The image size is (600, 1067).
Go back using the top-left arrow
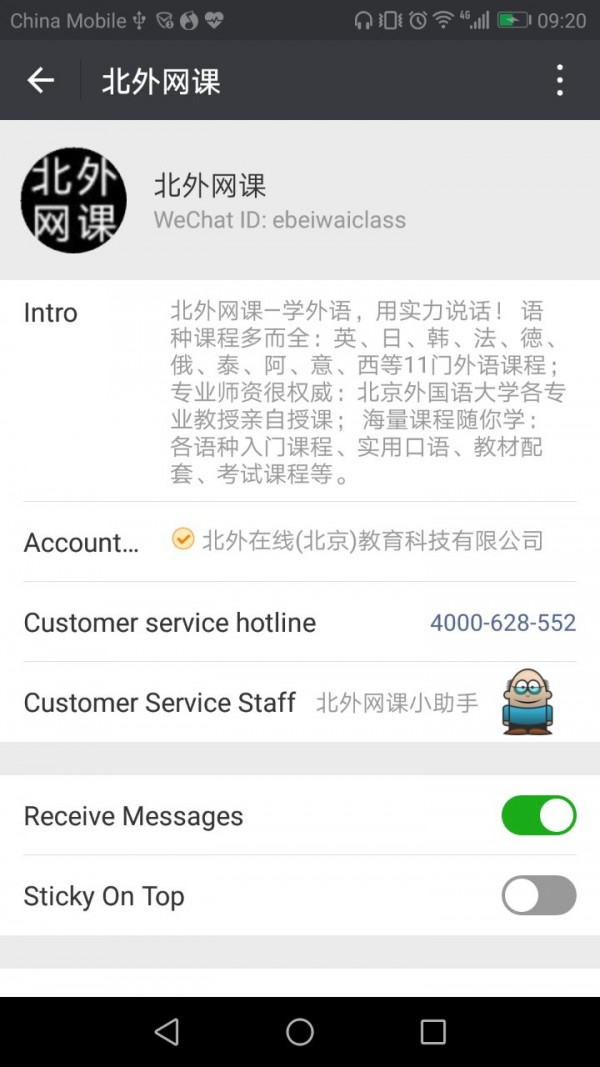point(40,80)
